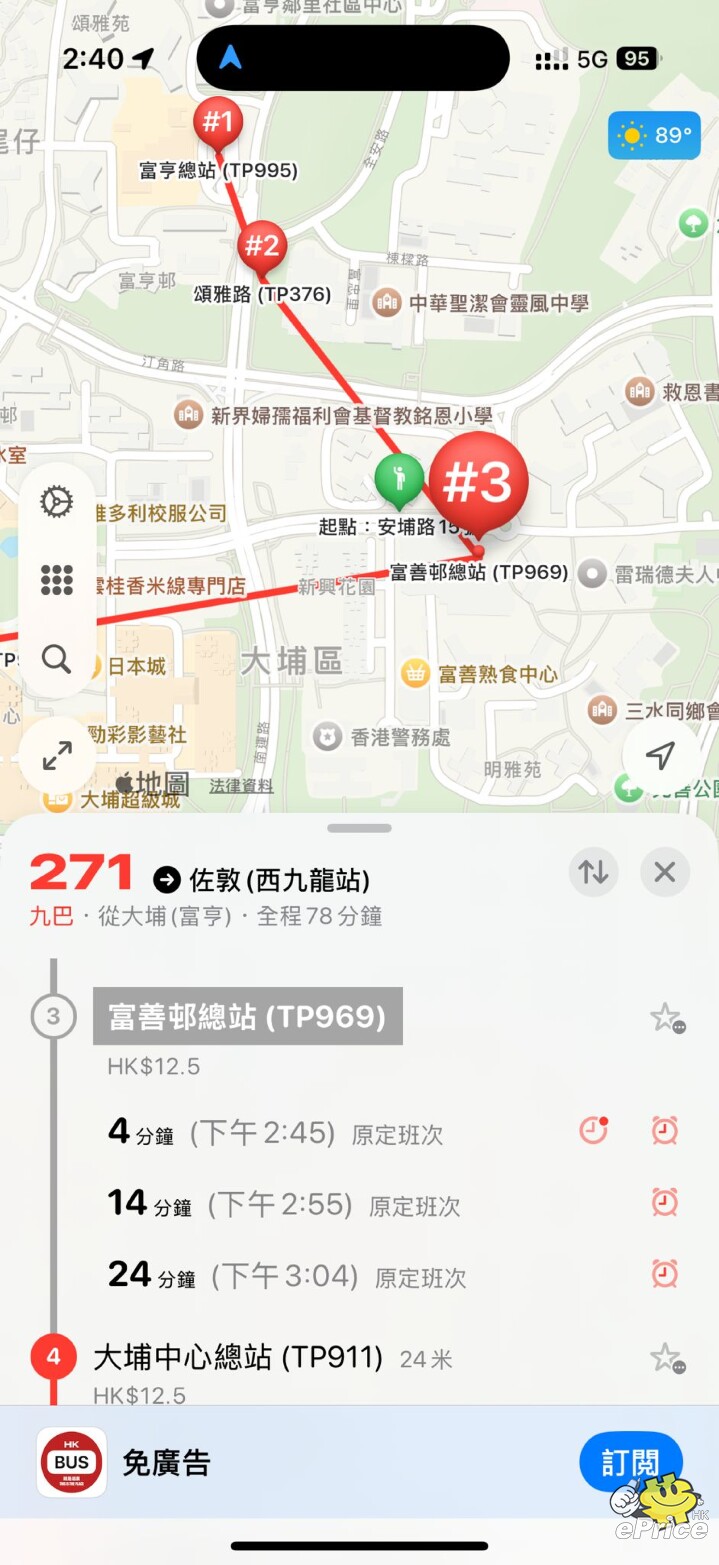The width and height of the screenshot is (719, 1565).
Task: Set alarm for the 下午 2:45 bus
Action: (x=665, y=1131)
